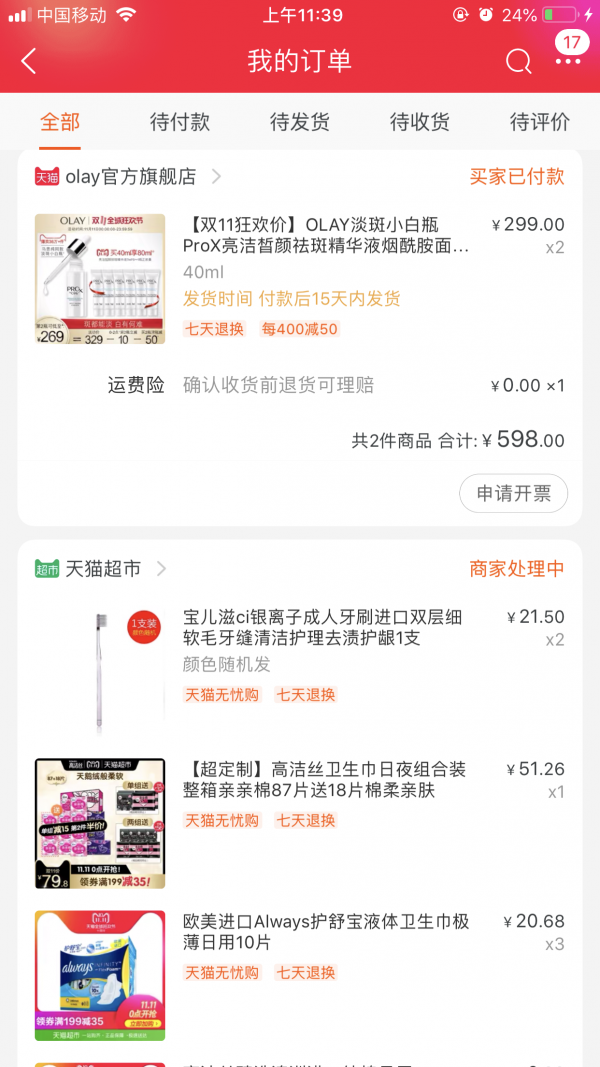The height and width of the screenshot is (1067, 600).
Task: Open order search magnifier icon
Action: [x=518, y=61]
